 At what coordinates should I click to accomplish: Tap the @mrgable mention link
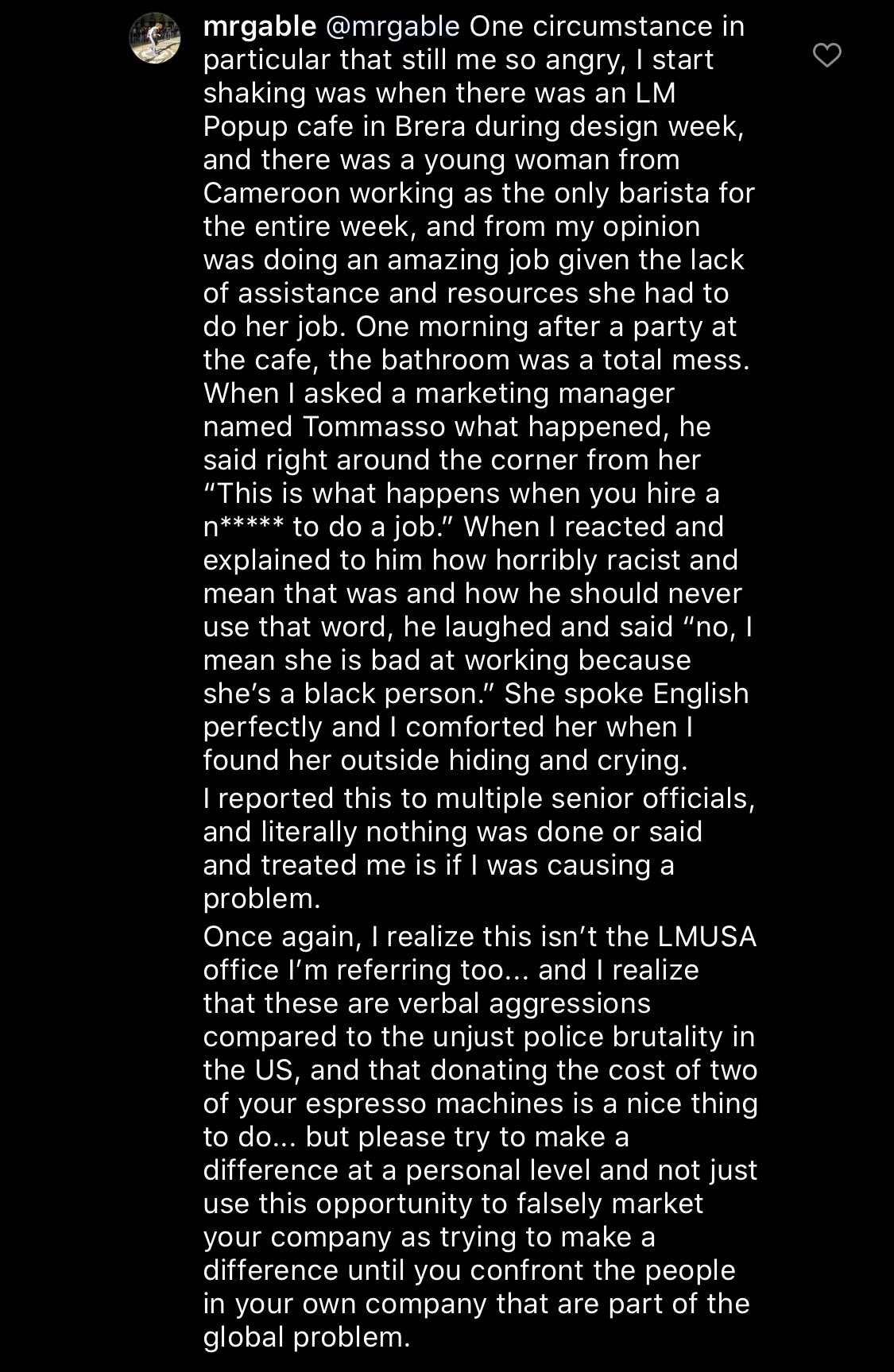point(393,26)
